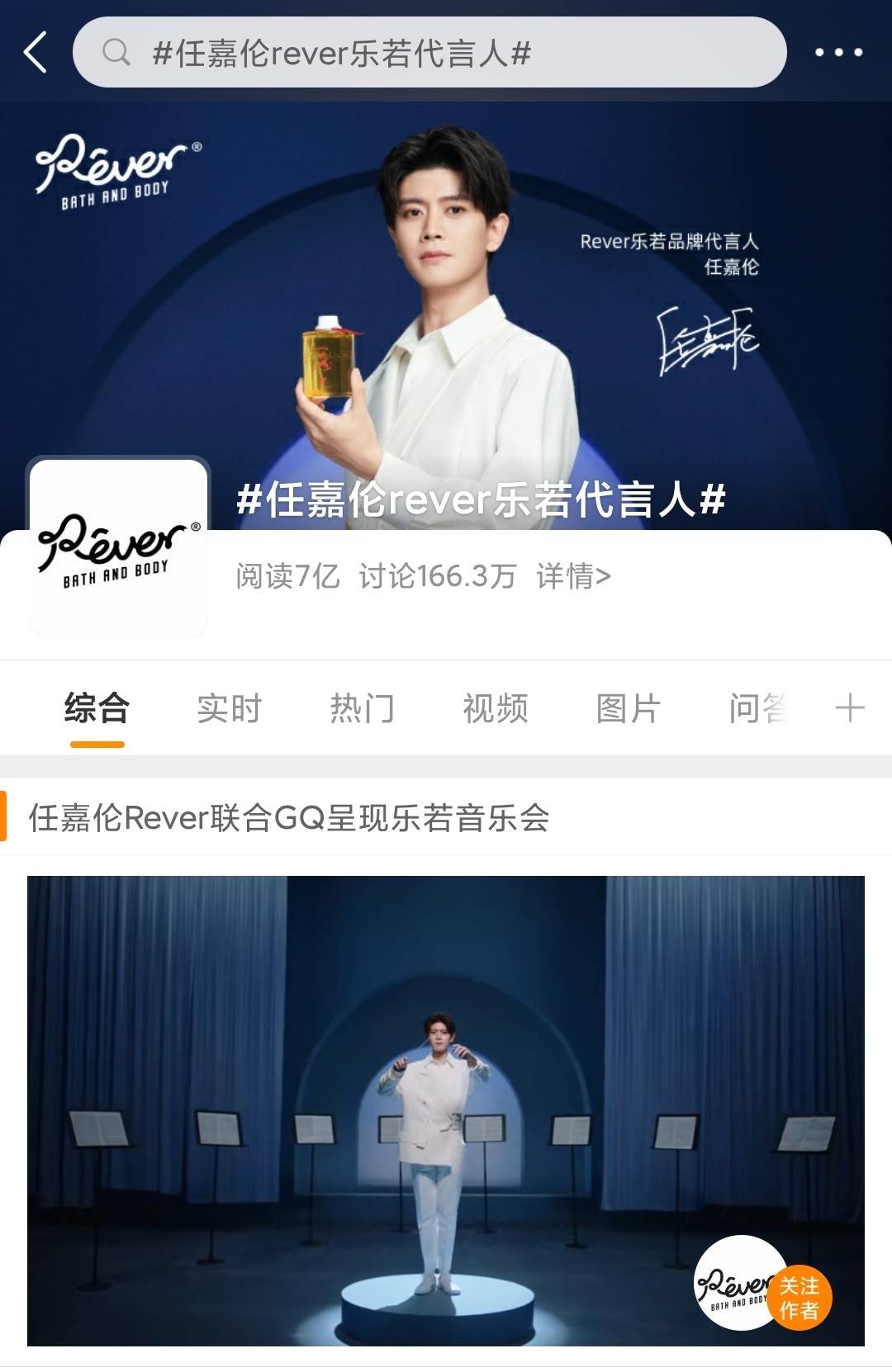Tap the search field with the hashtag
892x1372 pixels.
pyautogui.click(x=429, y=53)
